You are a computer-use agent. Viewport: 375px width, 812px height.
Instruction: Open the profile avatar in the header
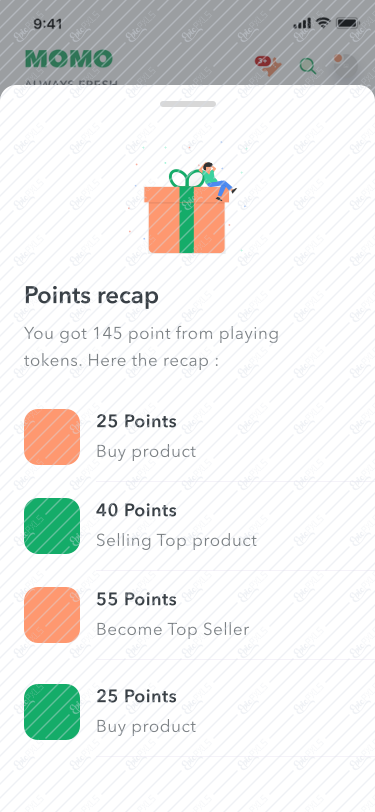pyautogui.click(x=345, y=66)
